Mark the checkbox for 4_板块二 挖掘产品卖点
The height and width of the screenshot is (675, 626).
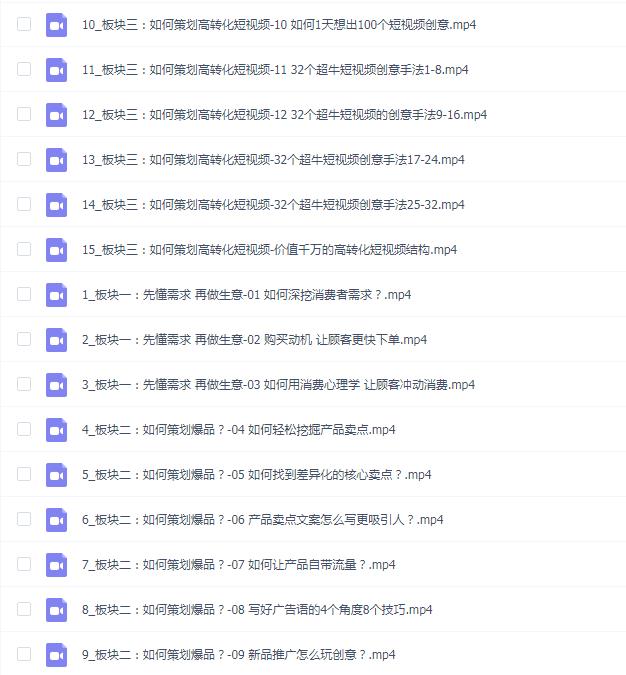click(24, 429)
